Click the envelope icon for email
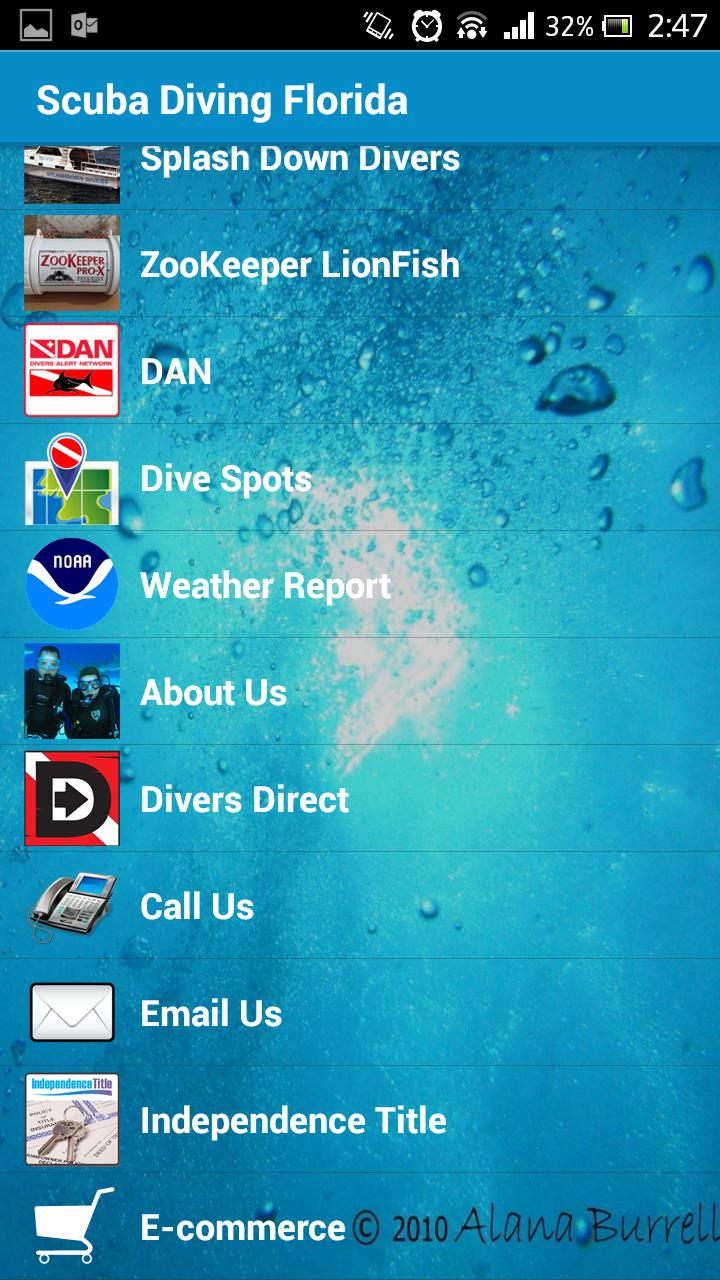The height and width of the screenshot is (1280, 720). 71,1012
